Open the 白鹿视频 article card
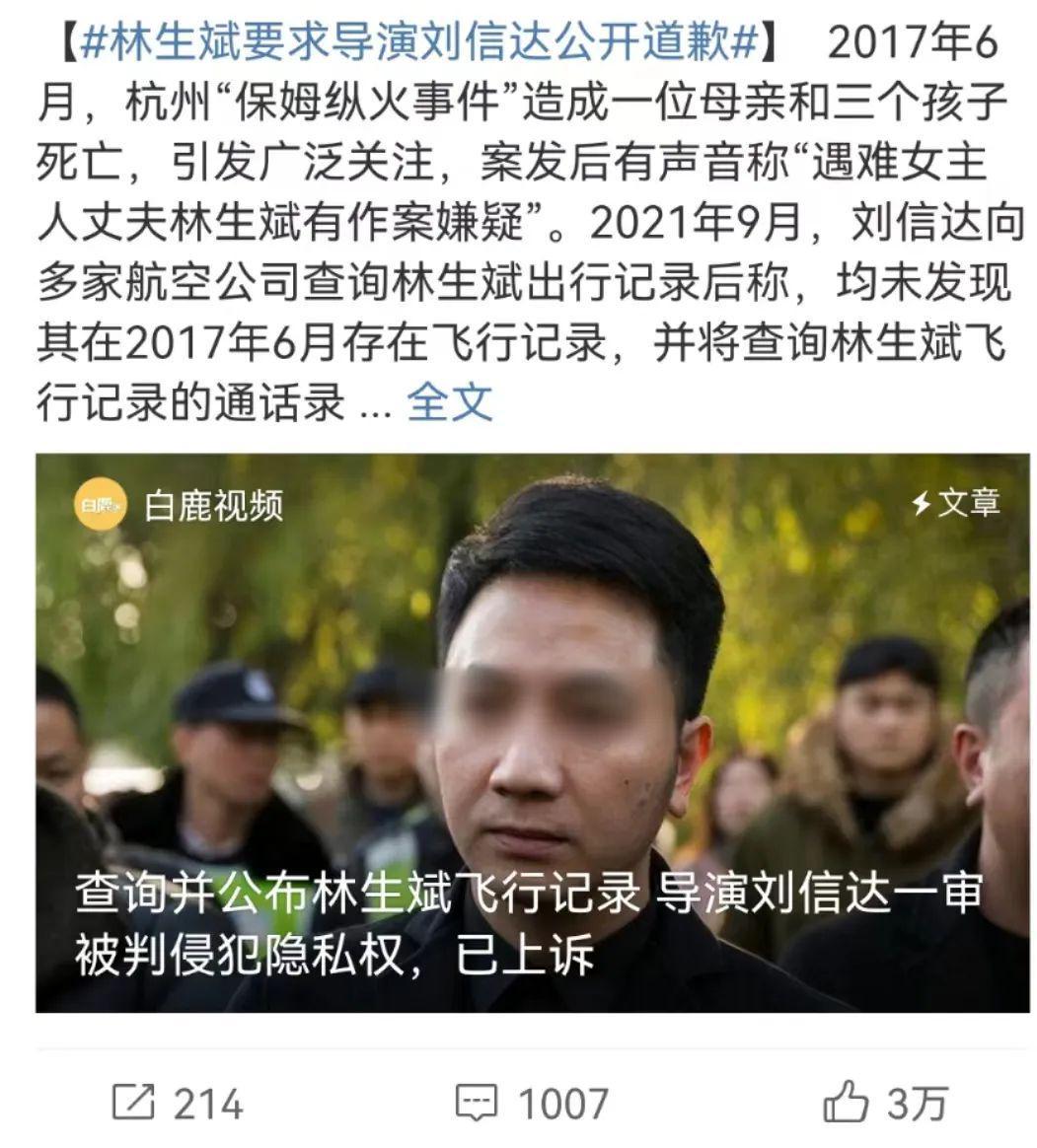Viewport: 1037px width, 1148px height. [532, 732]
